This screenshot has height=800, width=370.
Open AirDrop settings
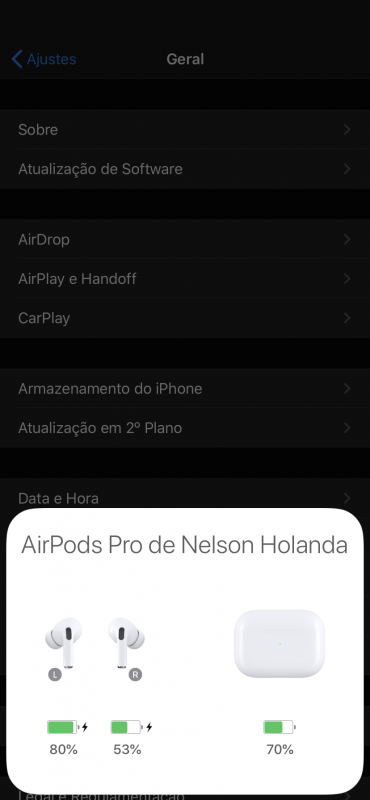tap(185, 239)
